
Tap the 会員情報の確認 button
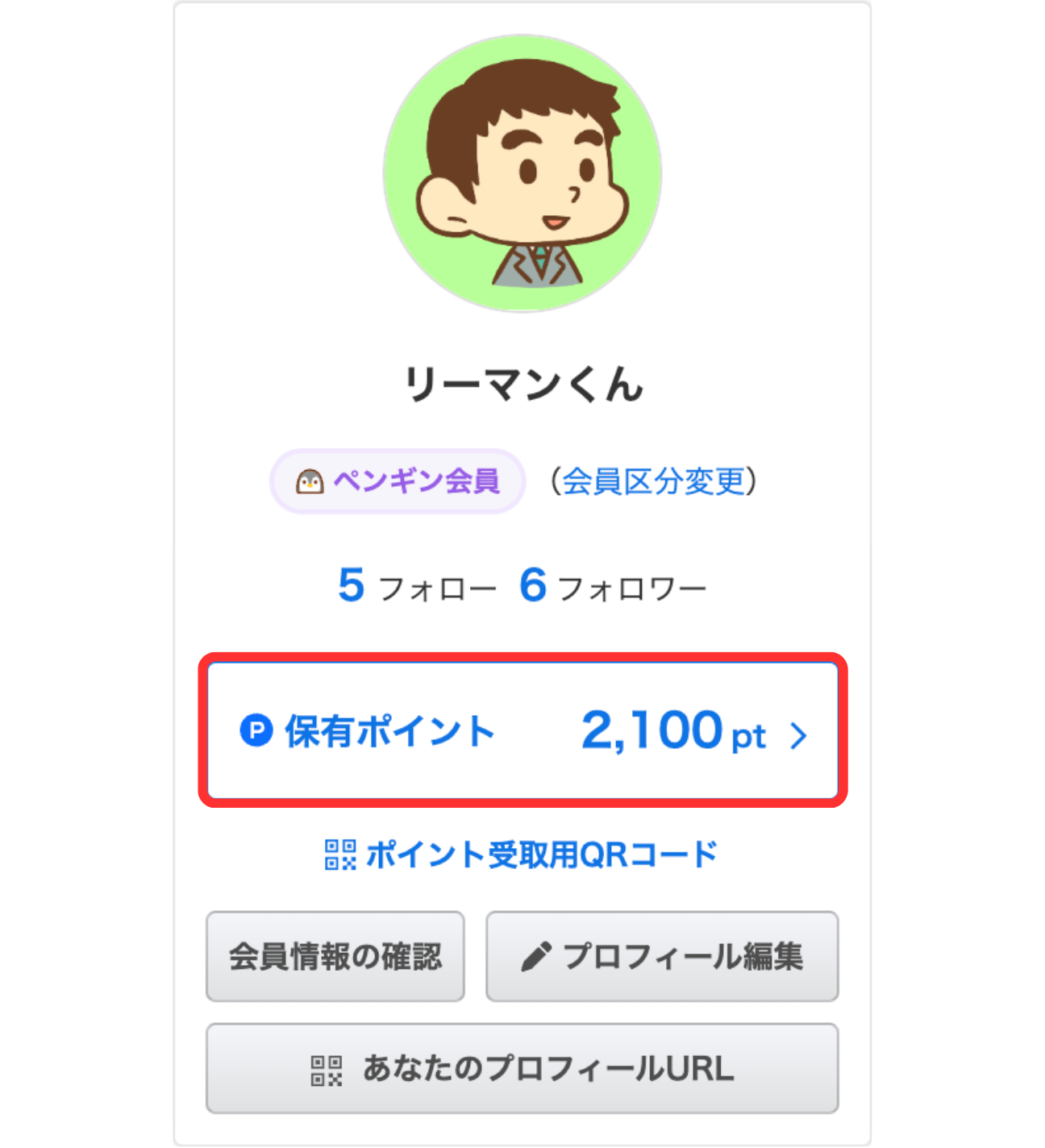pyautogui.click(x=335, y=956)
